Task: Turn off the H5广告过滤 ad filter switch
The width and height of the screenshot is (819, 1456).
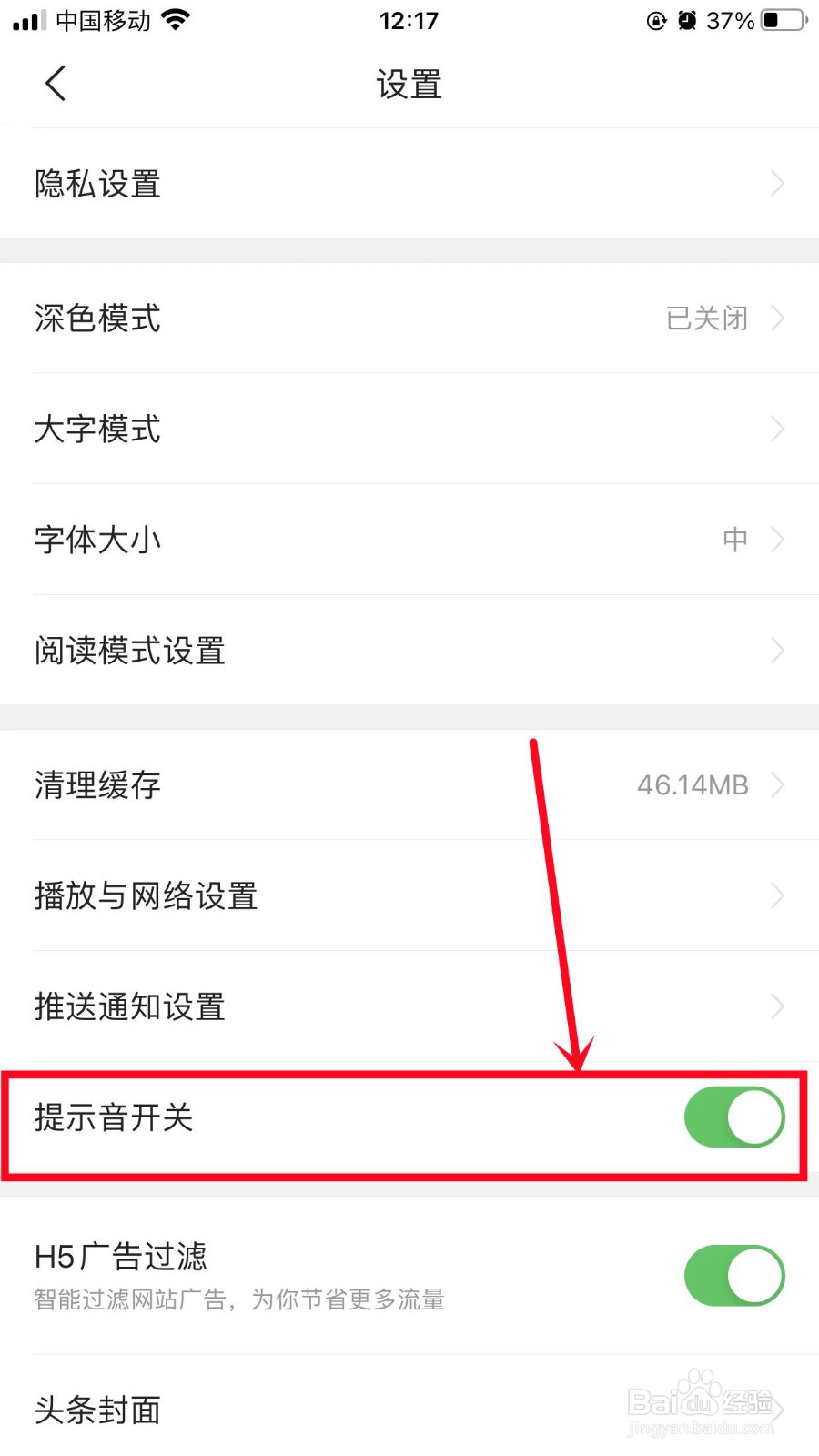Action: pyautogui.click(x=733, y=1276)
